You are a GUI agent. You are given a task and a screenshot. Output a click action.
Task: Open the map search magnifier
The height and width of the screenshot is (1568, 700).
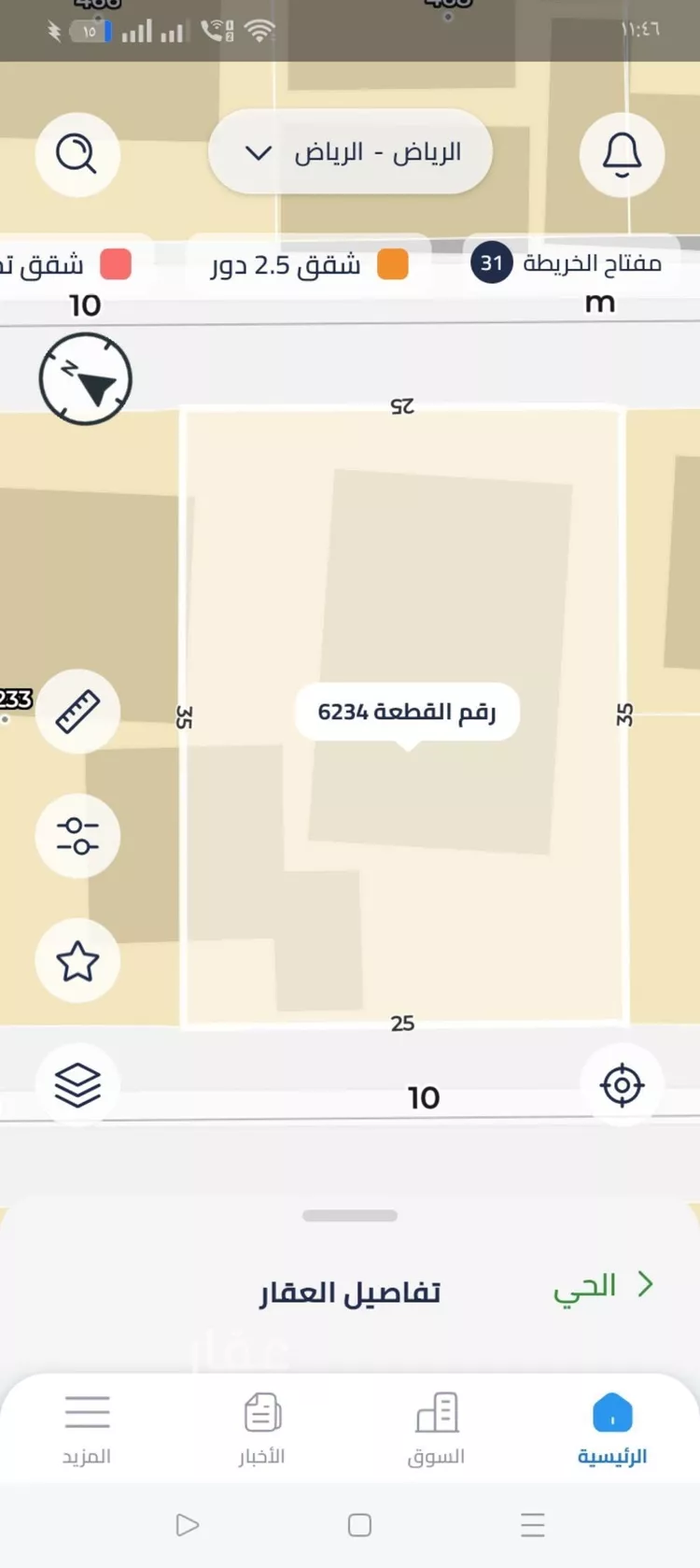point(77,154)
